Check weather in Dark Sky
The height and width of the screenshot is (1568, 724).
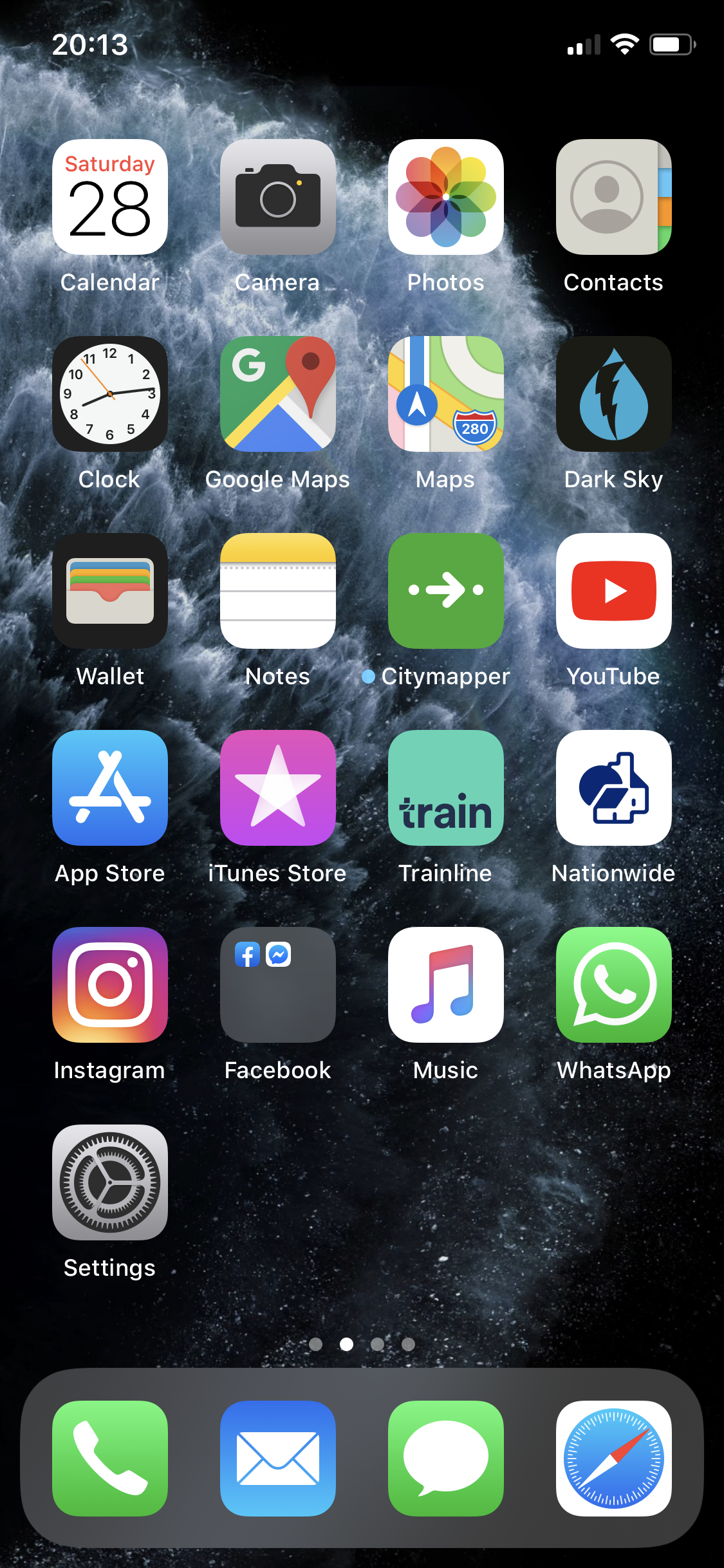pos(614,394)
